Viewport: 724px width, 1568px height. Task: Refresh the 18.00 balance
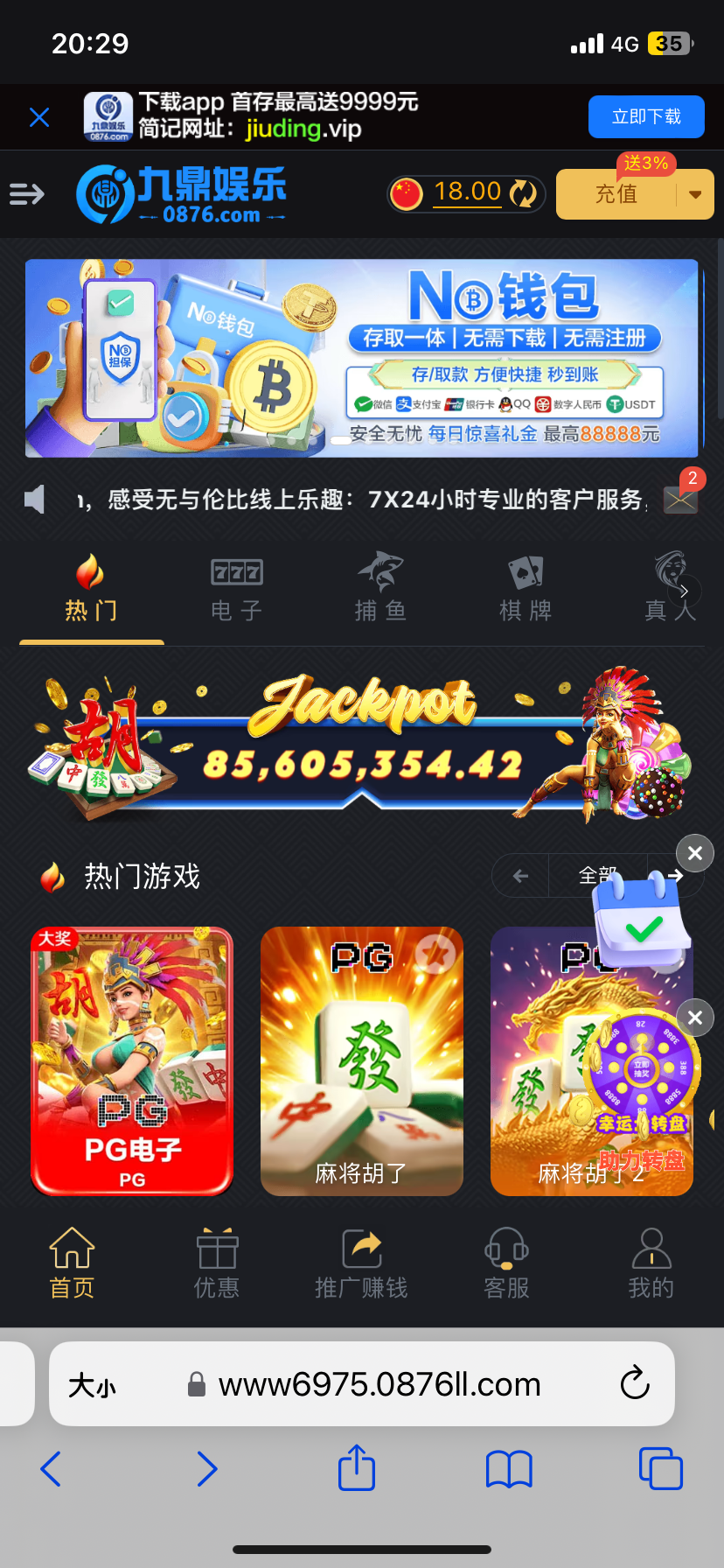point(524,193)
